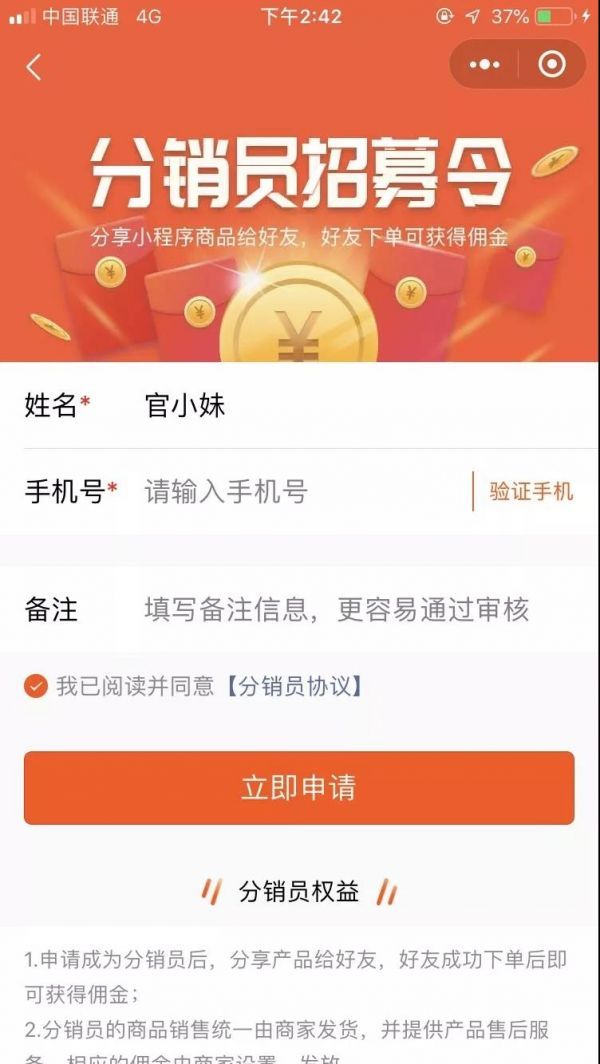Enter phone number in 手机号 field
This screenshot has width=600, height=1064.
300,491
